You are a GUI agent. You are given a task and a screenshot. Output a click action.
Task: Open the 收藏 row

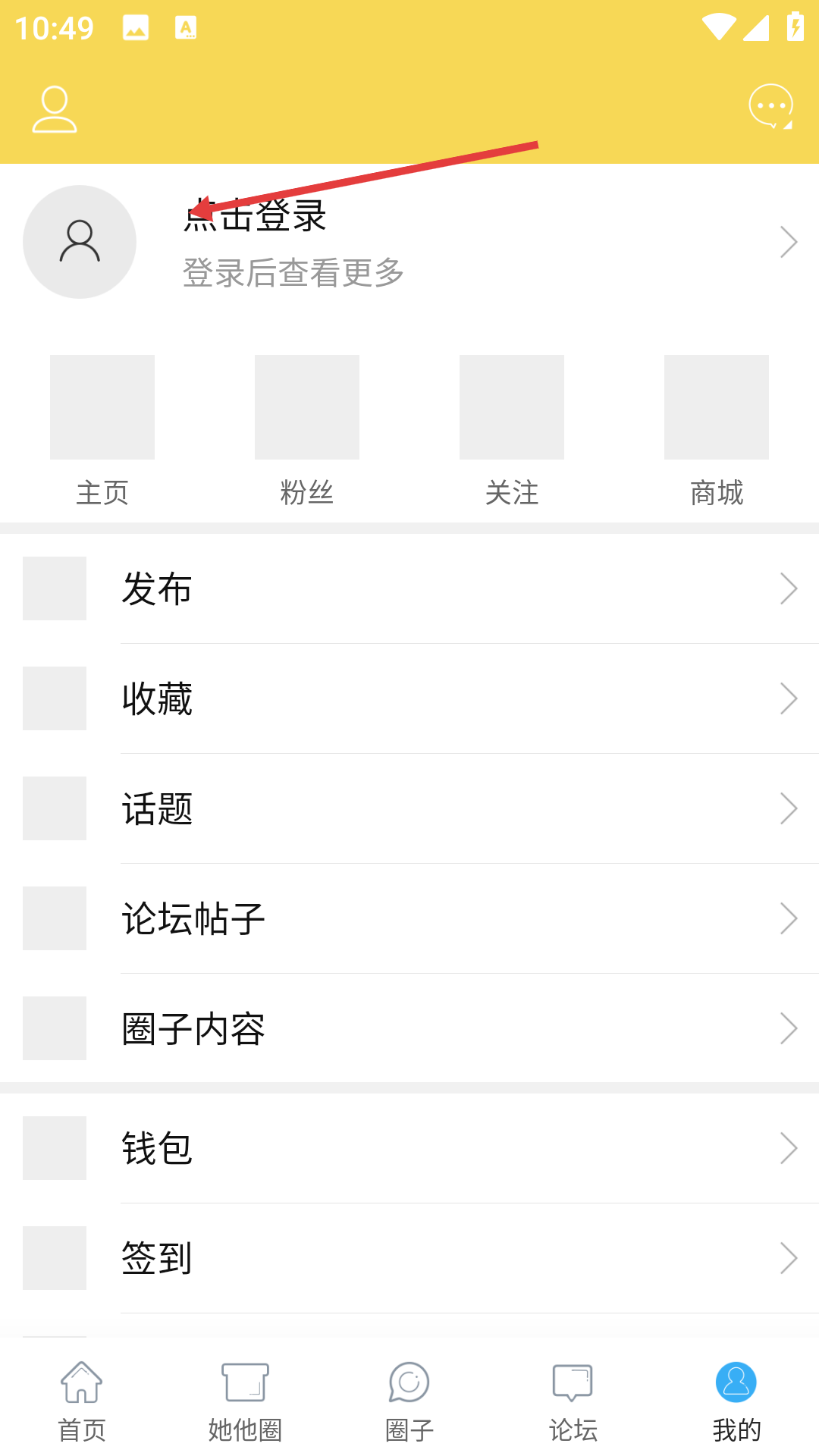(409, 698)
